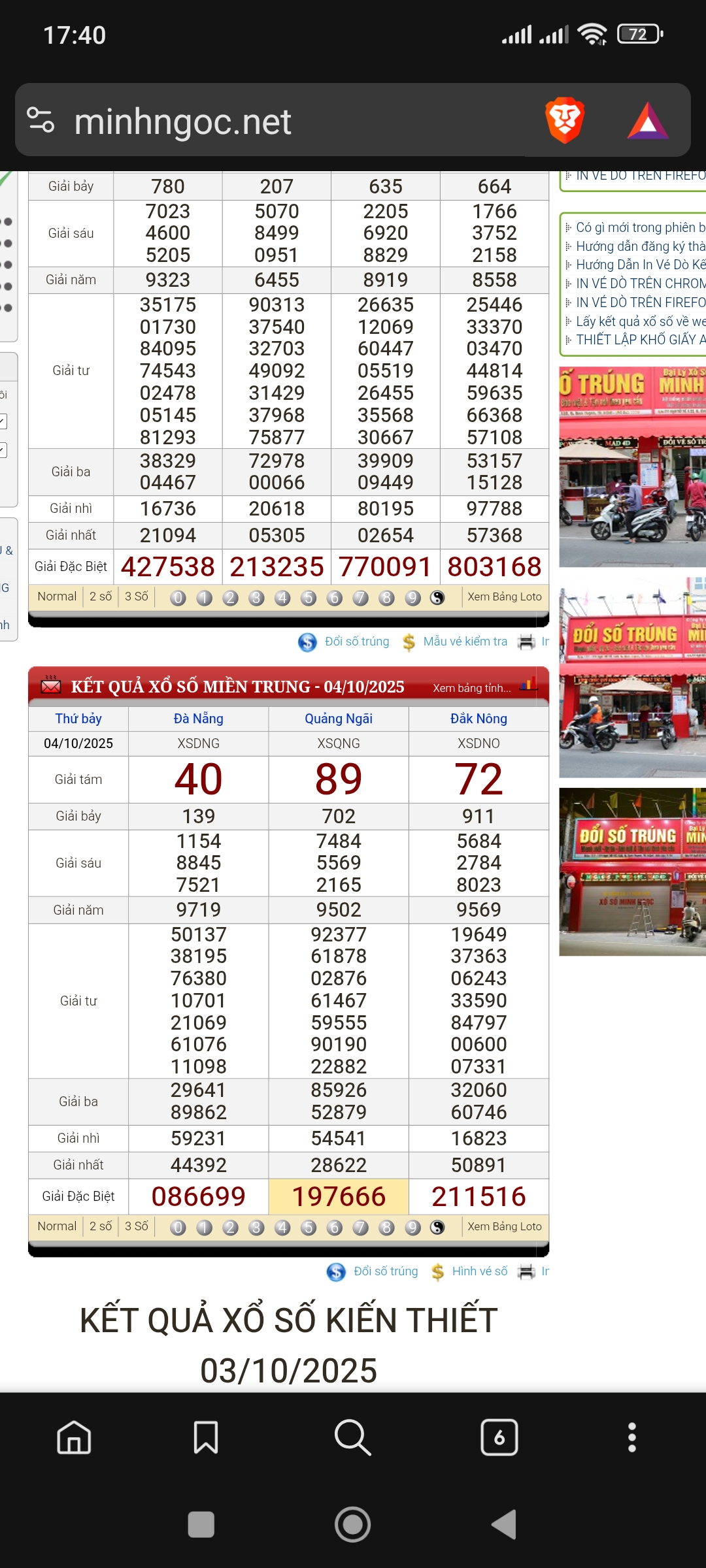Open the browser overflow menu
The height and width of the screenshot is (1568, 706).
click(631, 1437)
